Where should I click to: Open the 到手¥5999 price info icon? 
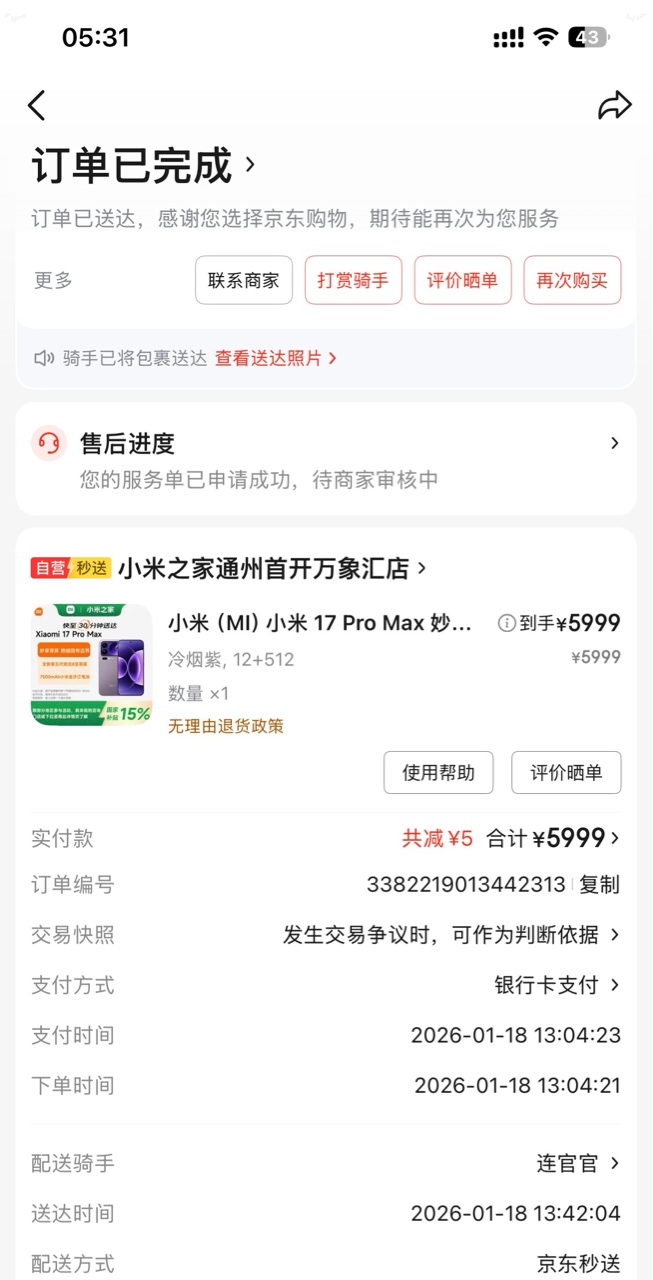[x=507, y=623]
